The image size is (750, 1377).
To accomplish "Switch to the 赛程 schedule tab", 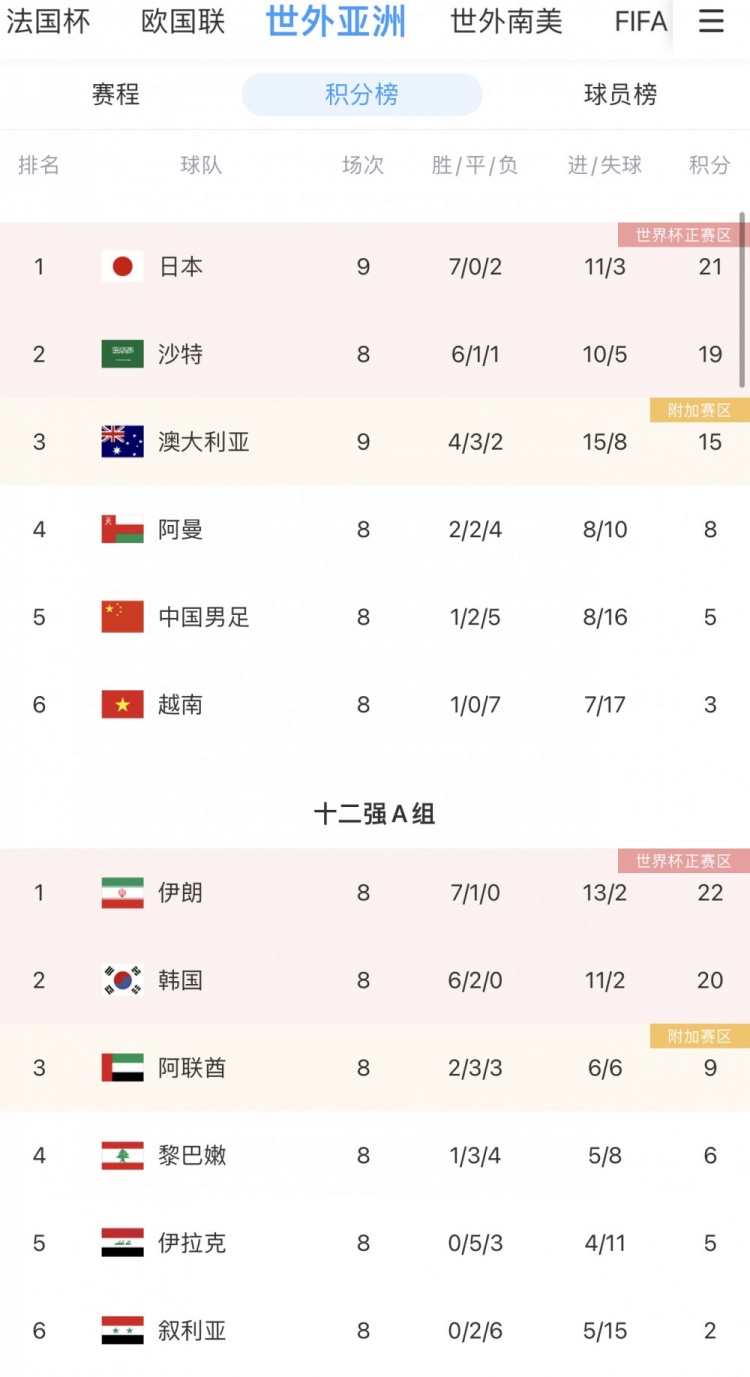I will [116, 95].
